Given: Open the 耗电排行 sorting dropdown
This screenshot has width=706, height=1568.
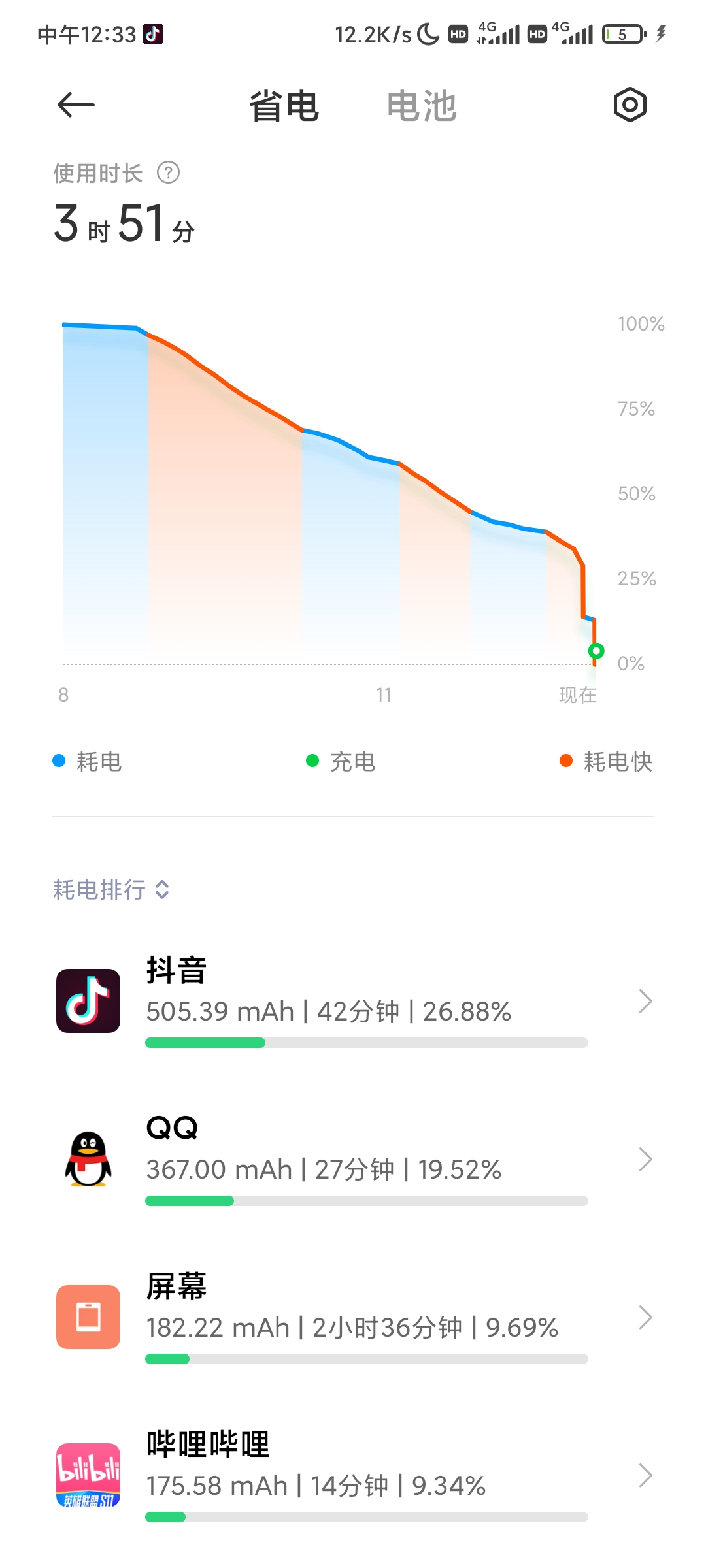Looking at the screenshot, I should (111, 889).
